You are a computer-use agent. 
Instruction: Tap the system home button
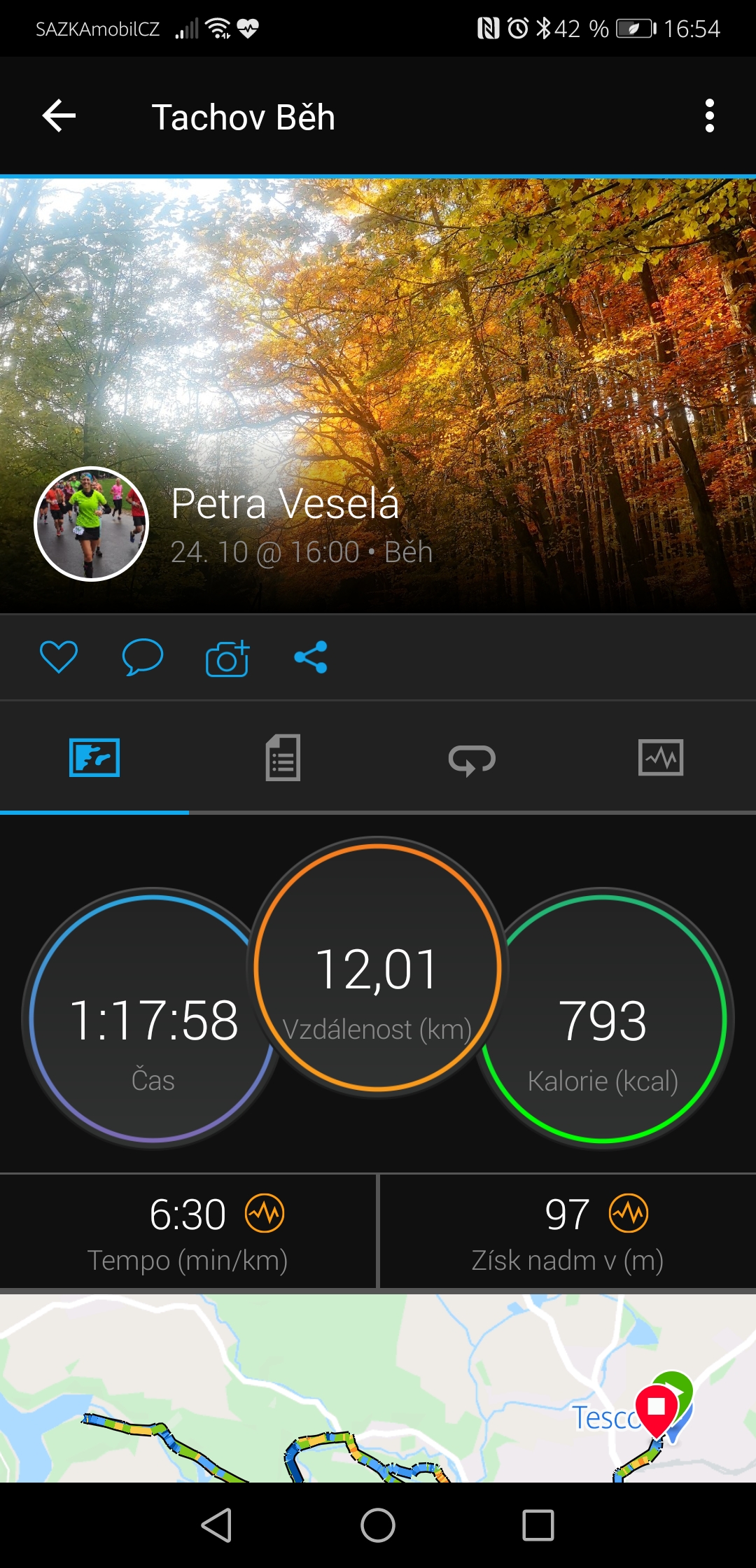(x=378, y=1525)
